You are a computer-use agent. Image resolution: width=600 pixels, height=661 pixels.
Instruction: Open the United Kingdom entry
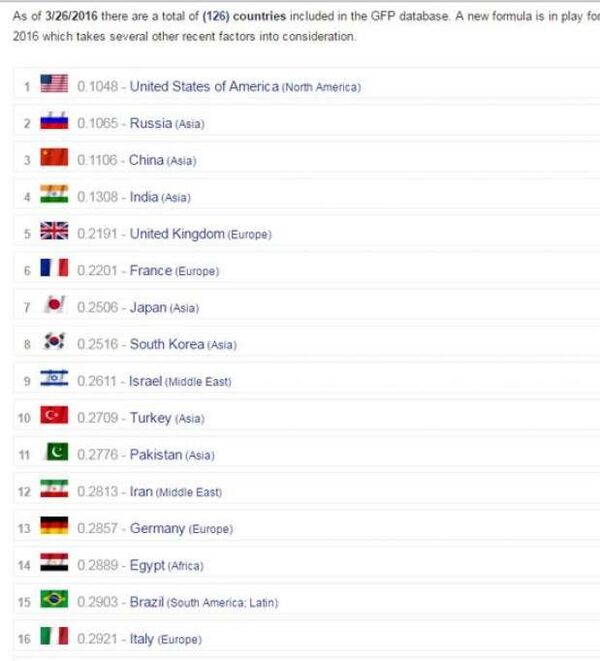(177, 234)
